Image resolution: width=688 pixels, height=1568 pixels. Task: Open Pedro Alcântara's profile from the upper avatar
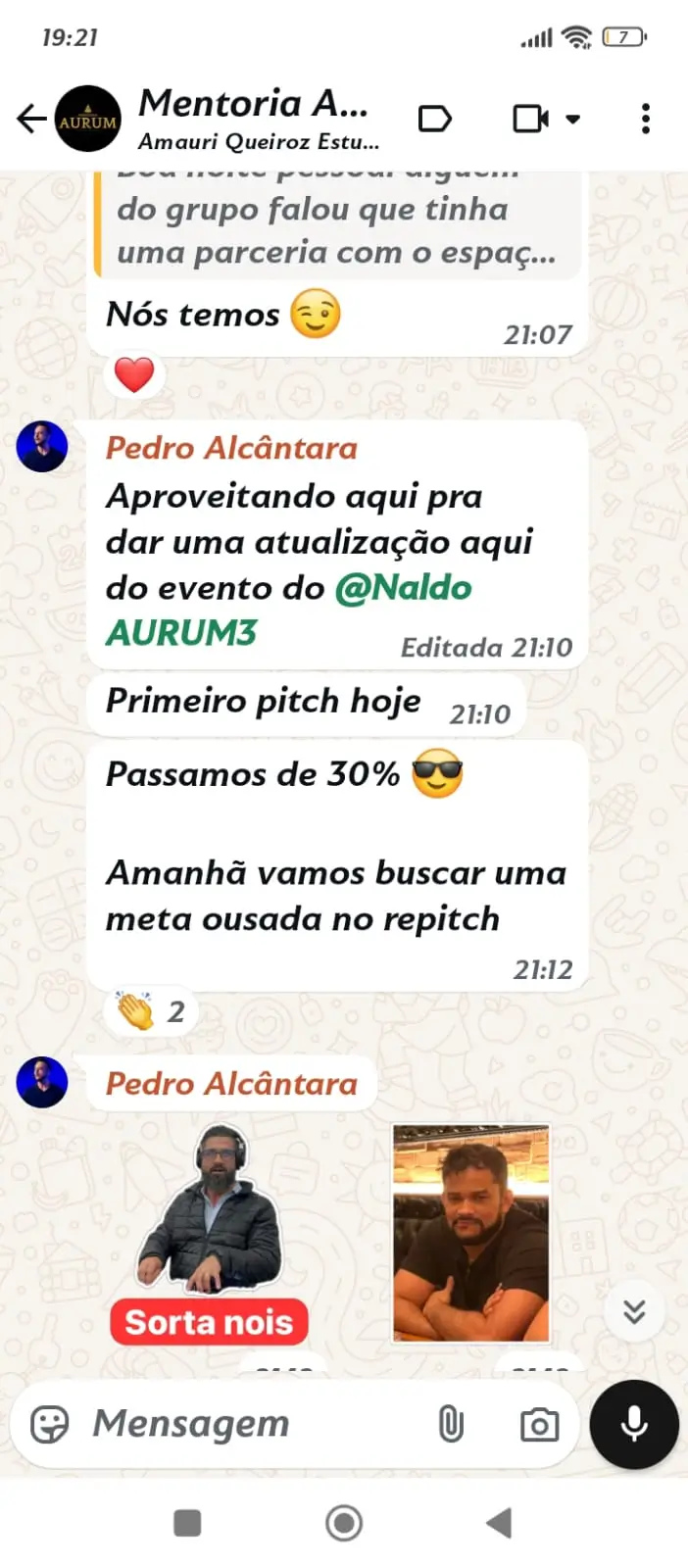point(42,447)
